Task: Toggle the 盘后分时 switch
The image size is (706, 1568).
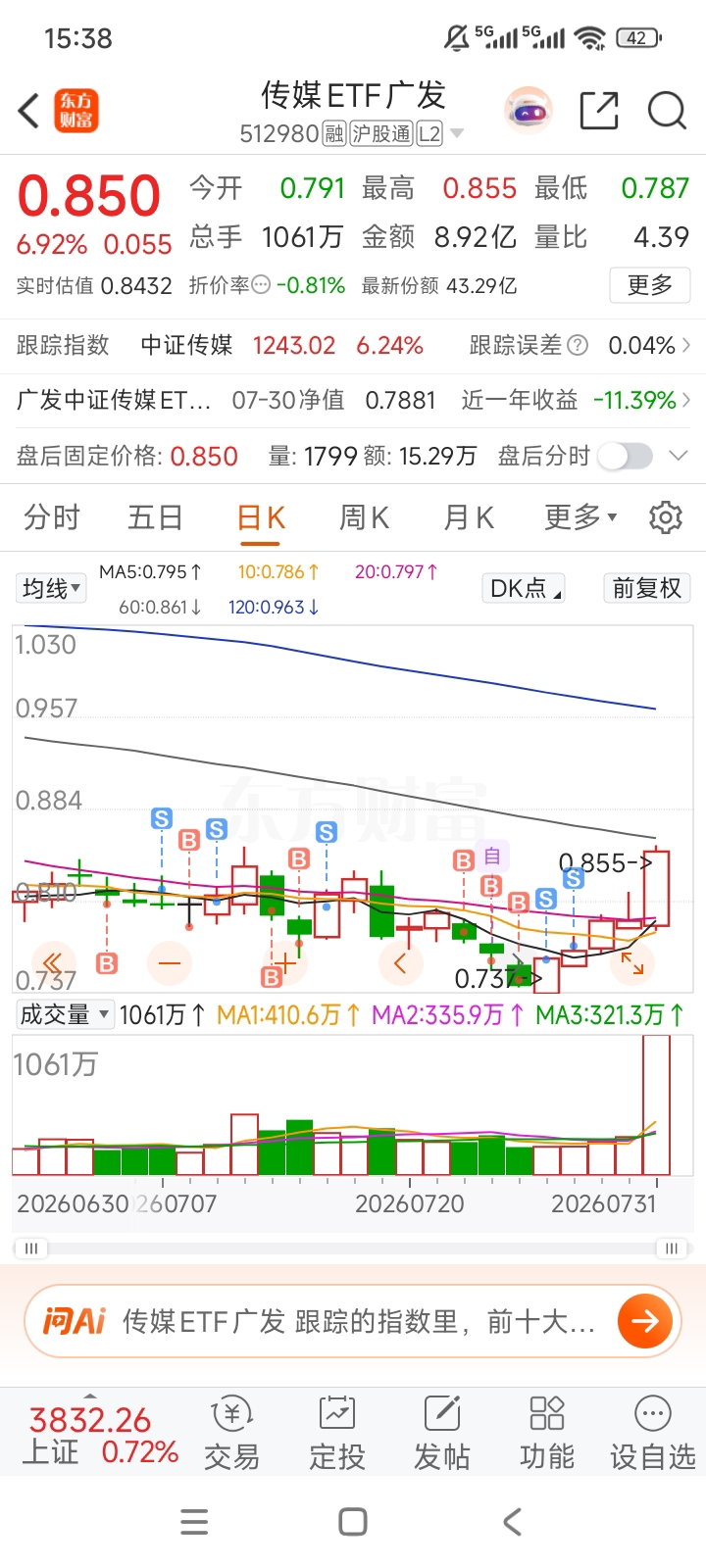Action: click(626, 456)
